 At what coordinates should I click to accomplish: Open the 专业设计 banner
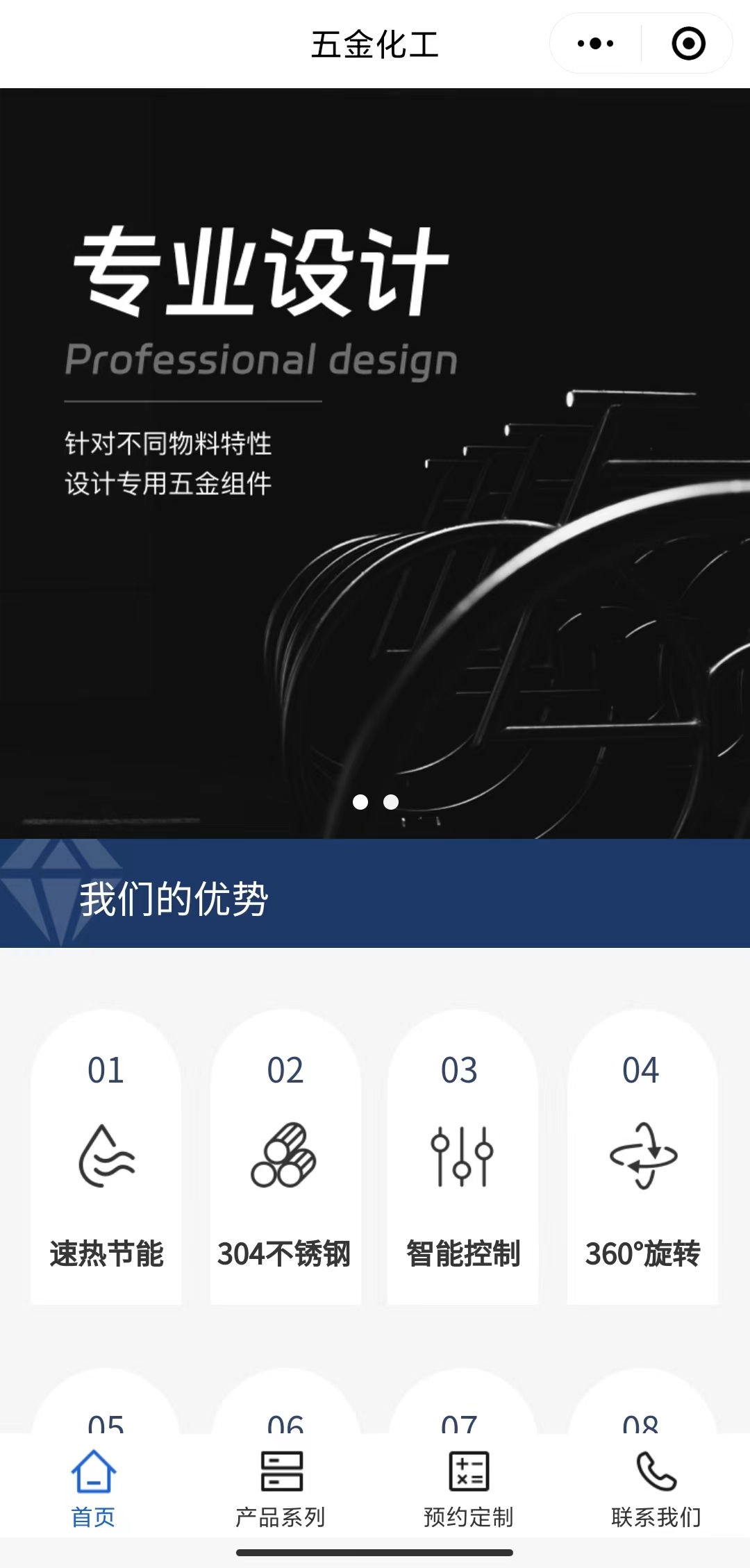(375, 462)
